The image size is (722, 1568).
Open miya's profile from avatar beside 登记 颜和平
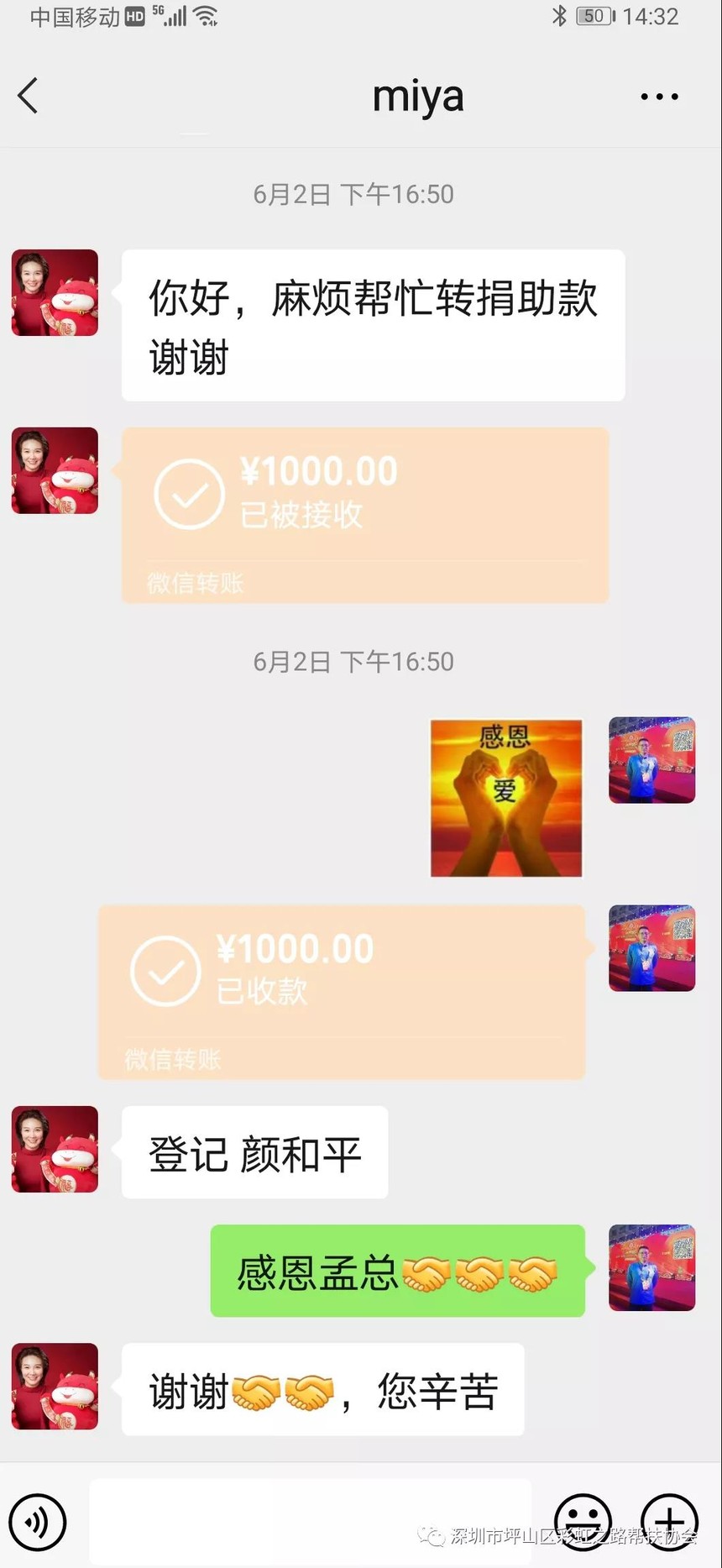(x=55, y=1149)
